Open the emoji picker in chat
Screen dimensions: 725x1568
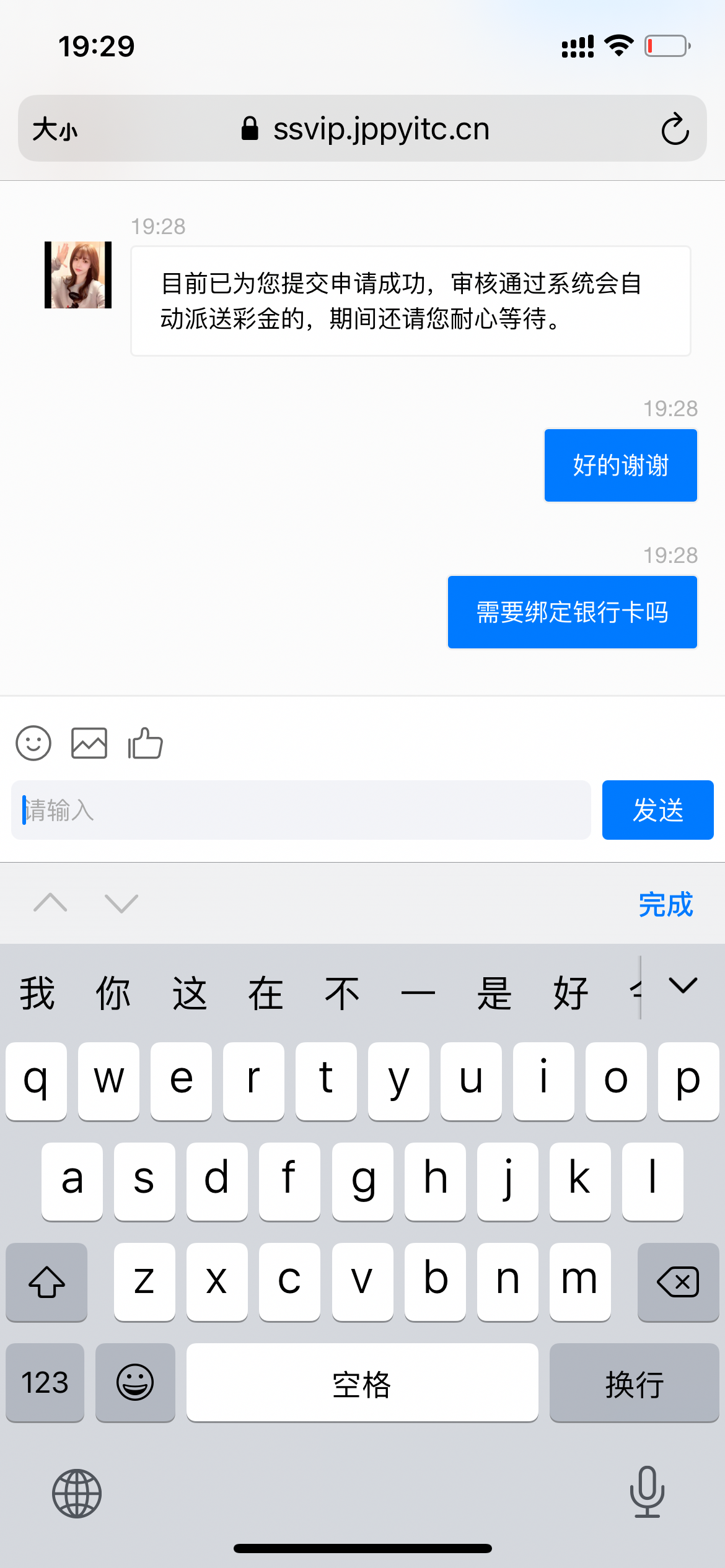tap(33, 743)
